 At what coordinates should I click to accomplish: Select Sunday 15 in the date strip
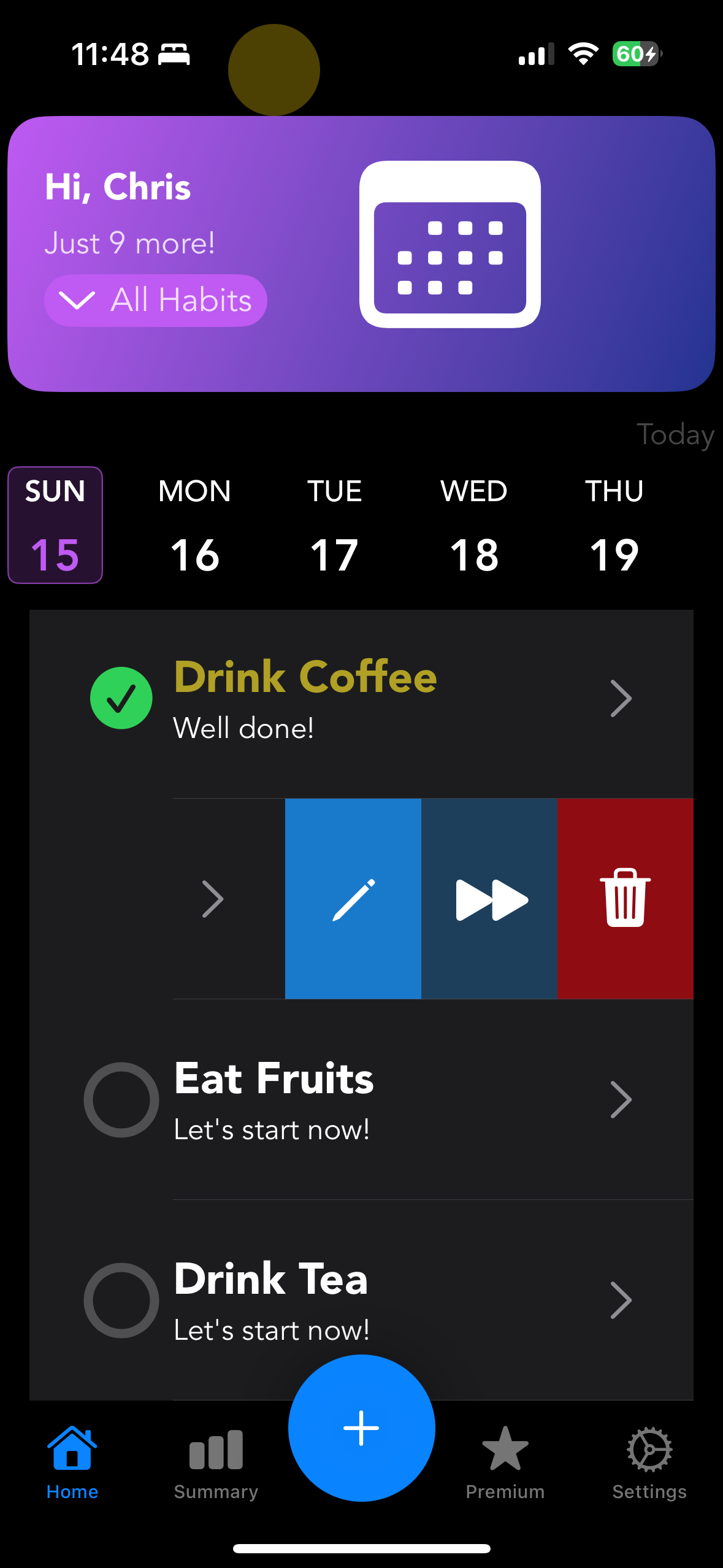55,525
